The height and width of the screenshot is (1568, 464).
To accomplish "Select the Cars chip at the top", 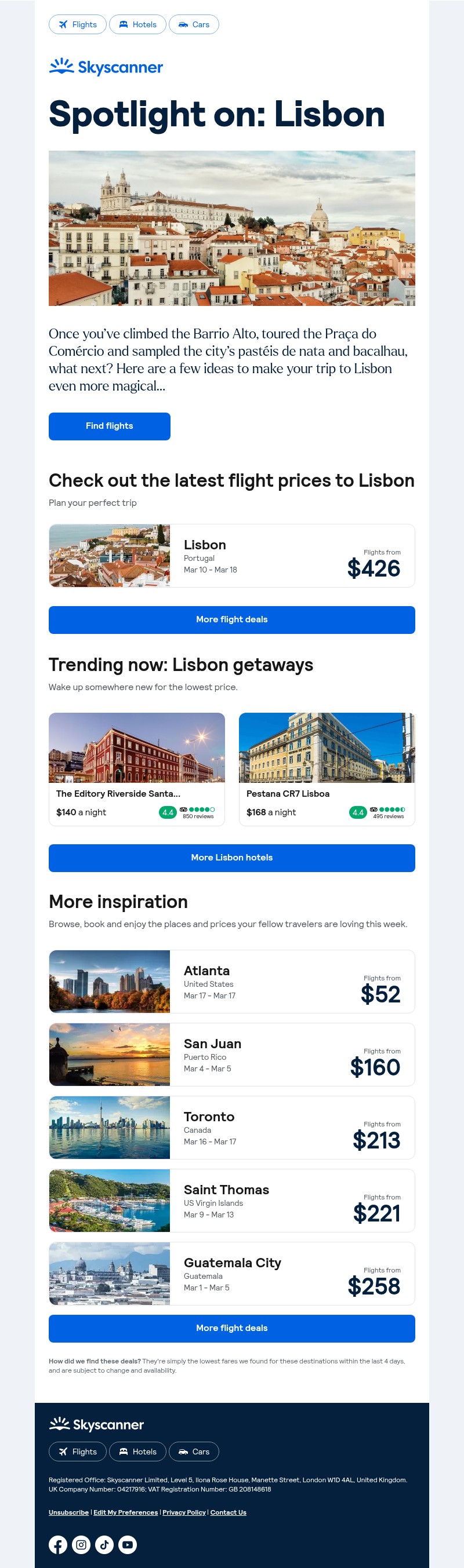I will tap(194, 24).
